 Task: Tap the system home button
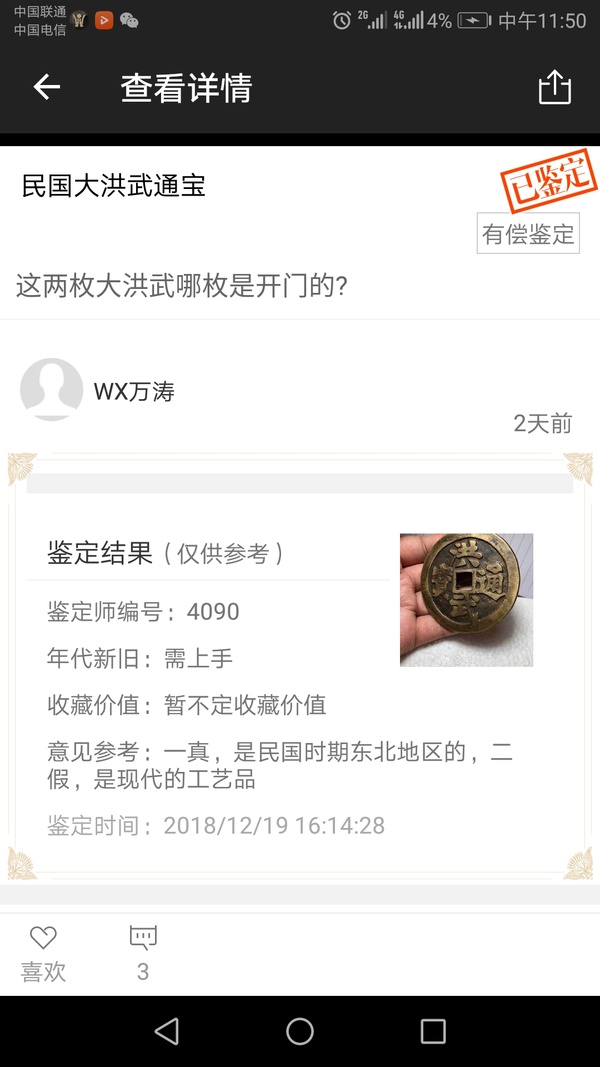299,1032
